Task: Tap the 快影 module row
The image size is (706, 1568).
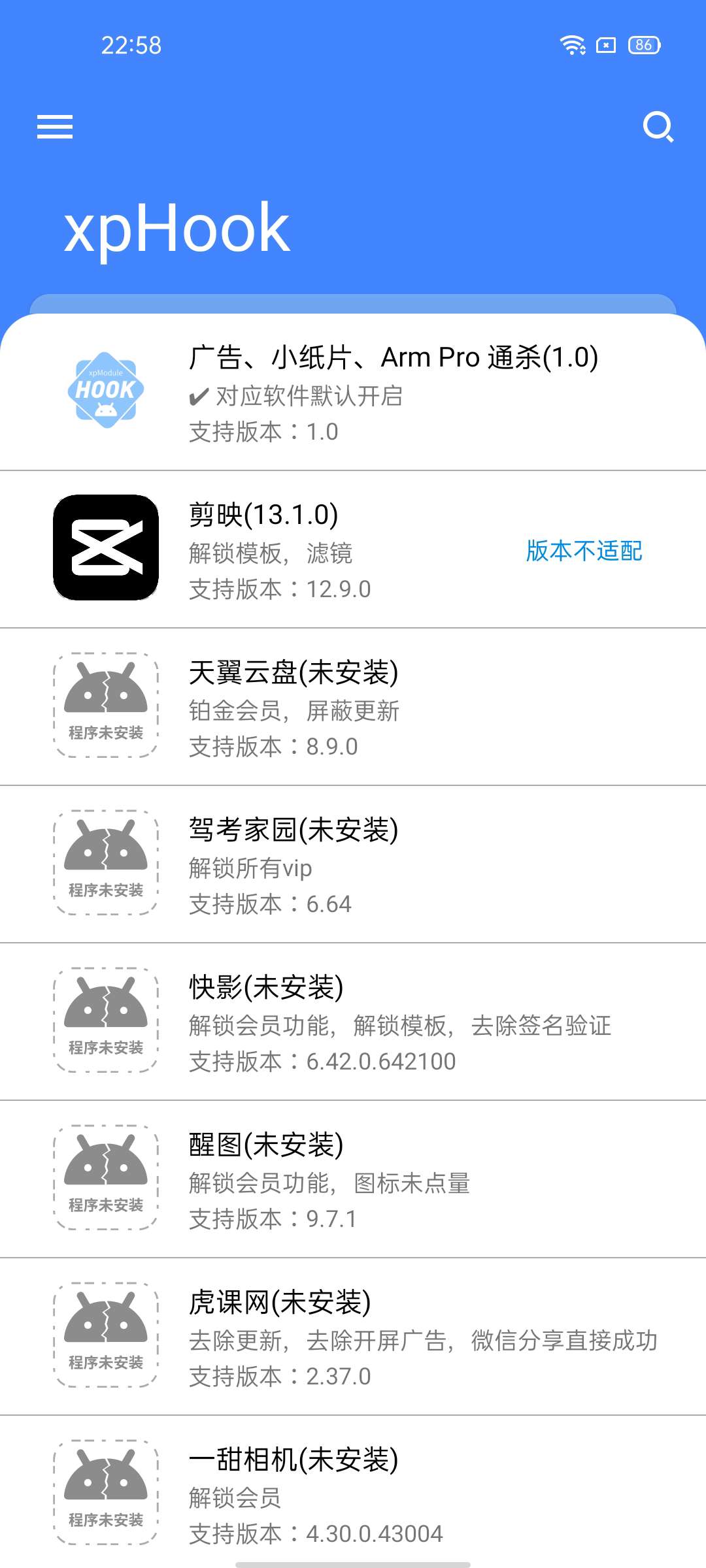Action: tap(353, 1023)
